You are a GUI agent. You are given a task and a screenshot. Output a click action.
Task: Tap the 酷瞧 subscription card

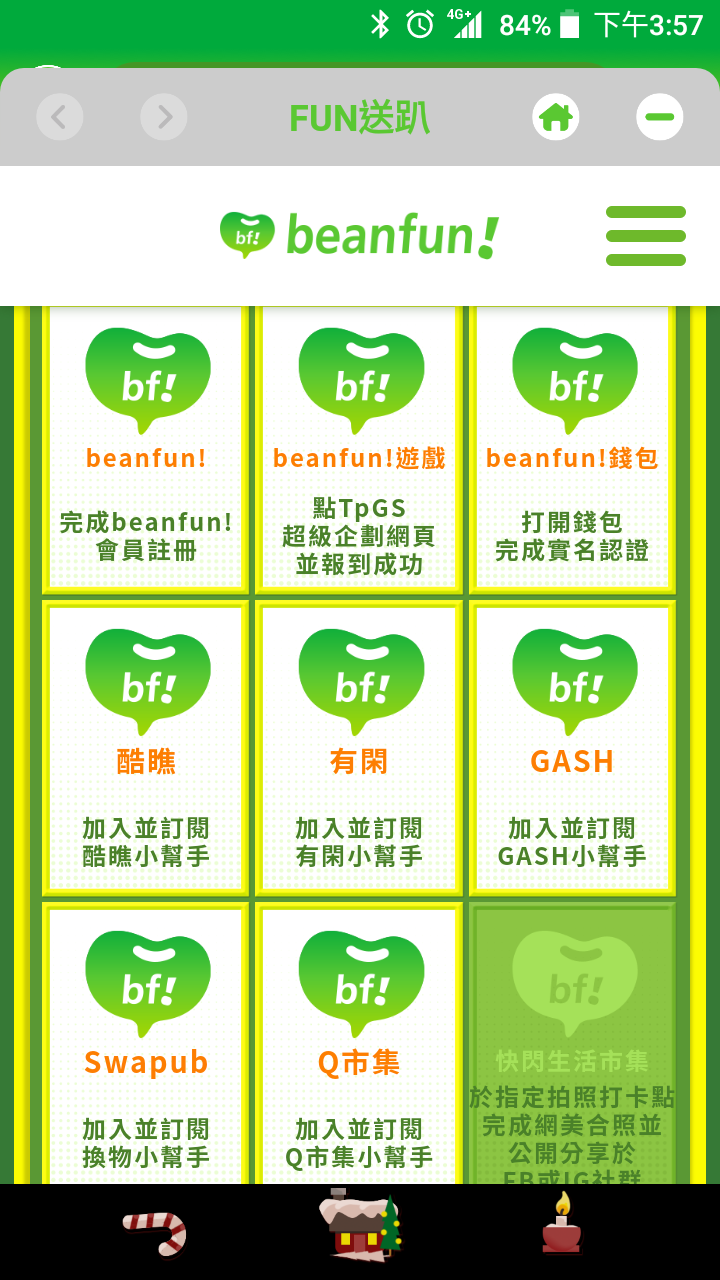[x=146, y=748]
